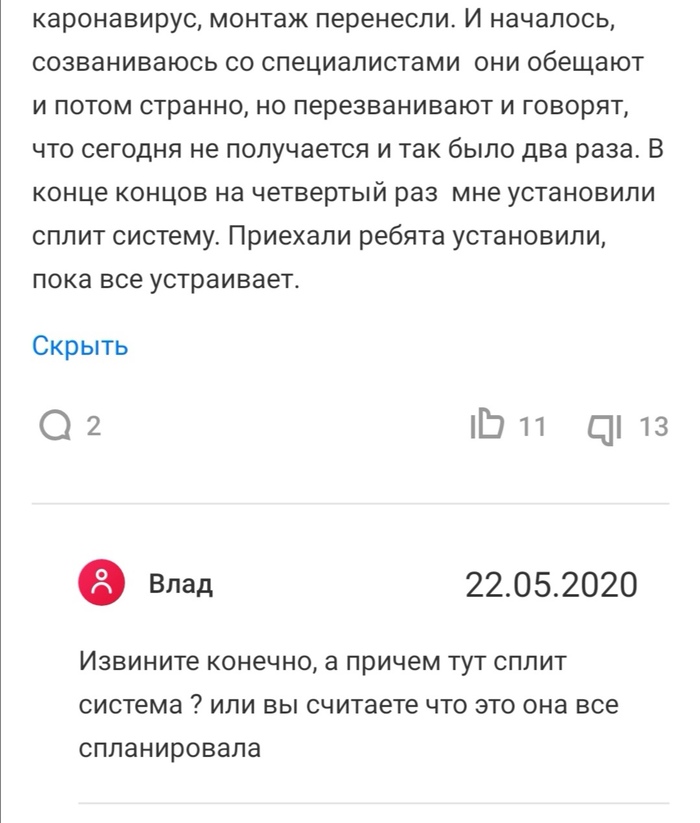Collapse the review with Скрыть link
The width and height of the screenshot is (700, 823).
81,346
